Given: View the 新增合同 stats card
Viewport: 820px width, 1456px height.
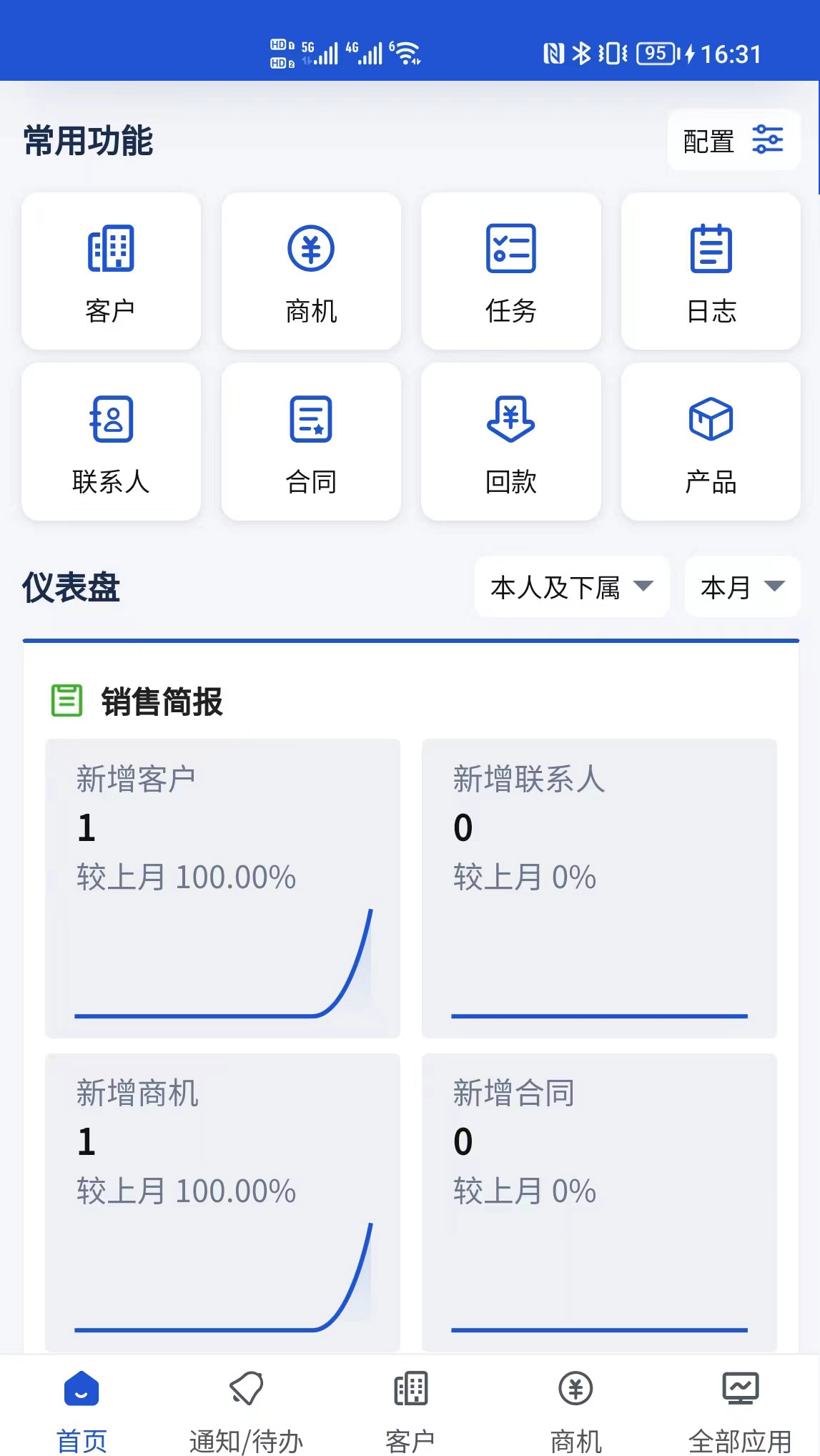Looking at the screenshot, I should coord(599,1201).
